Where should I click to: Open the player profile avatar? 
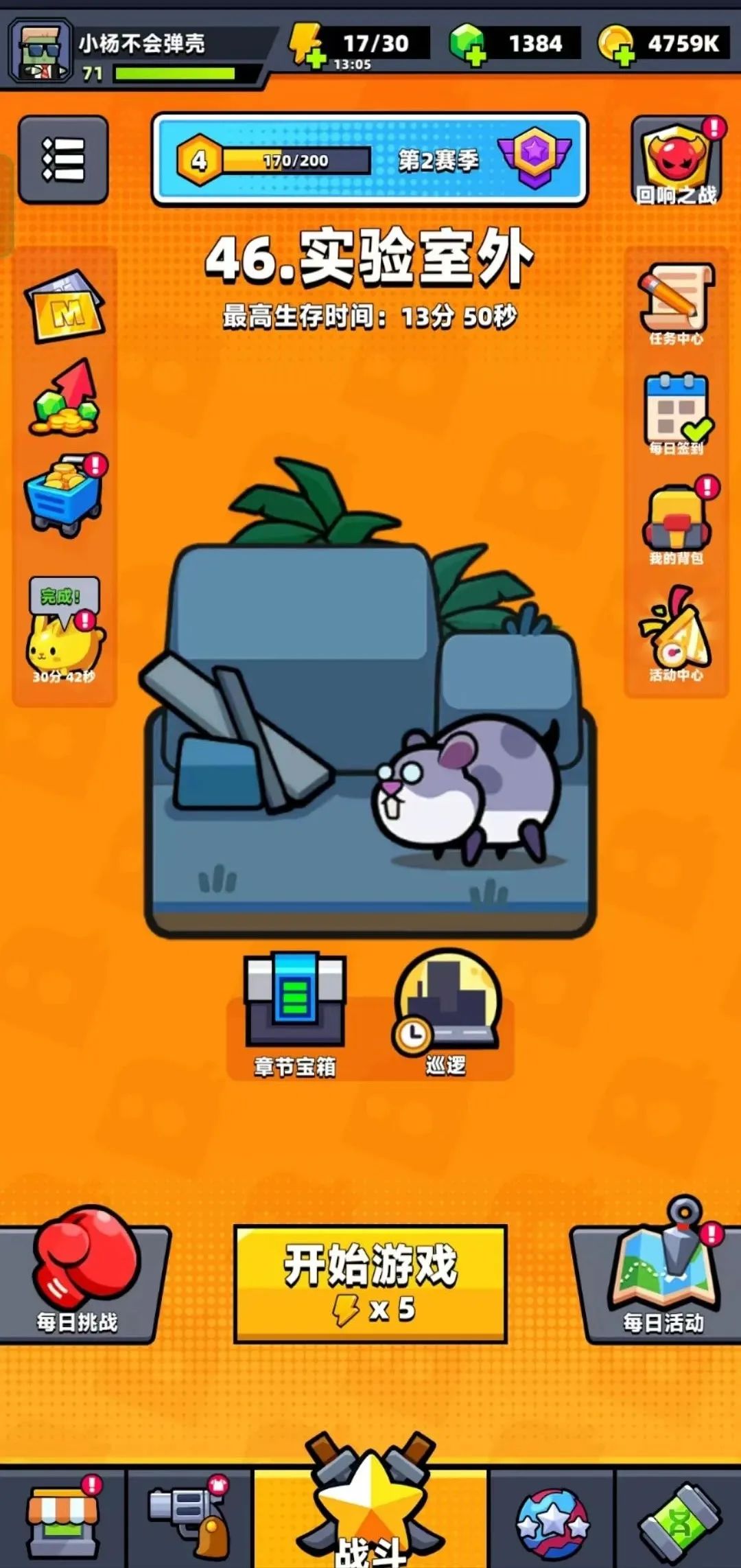pos(40,51)
